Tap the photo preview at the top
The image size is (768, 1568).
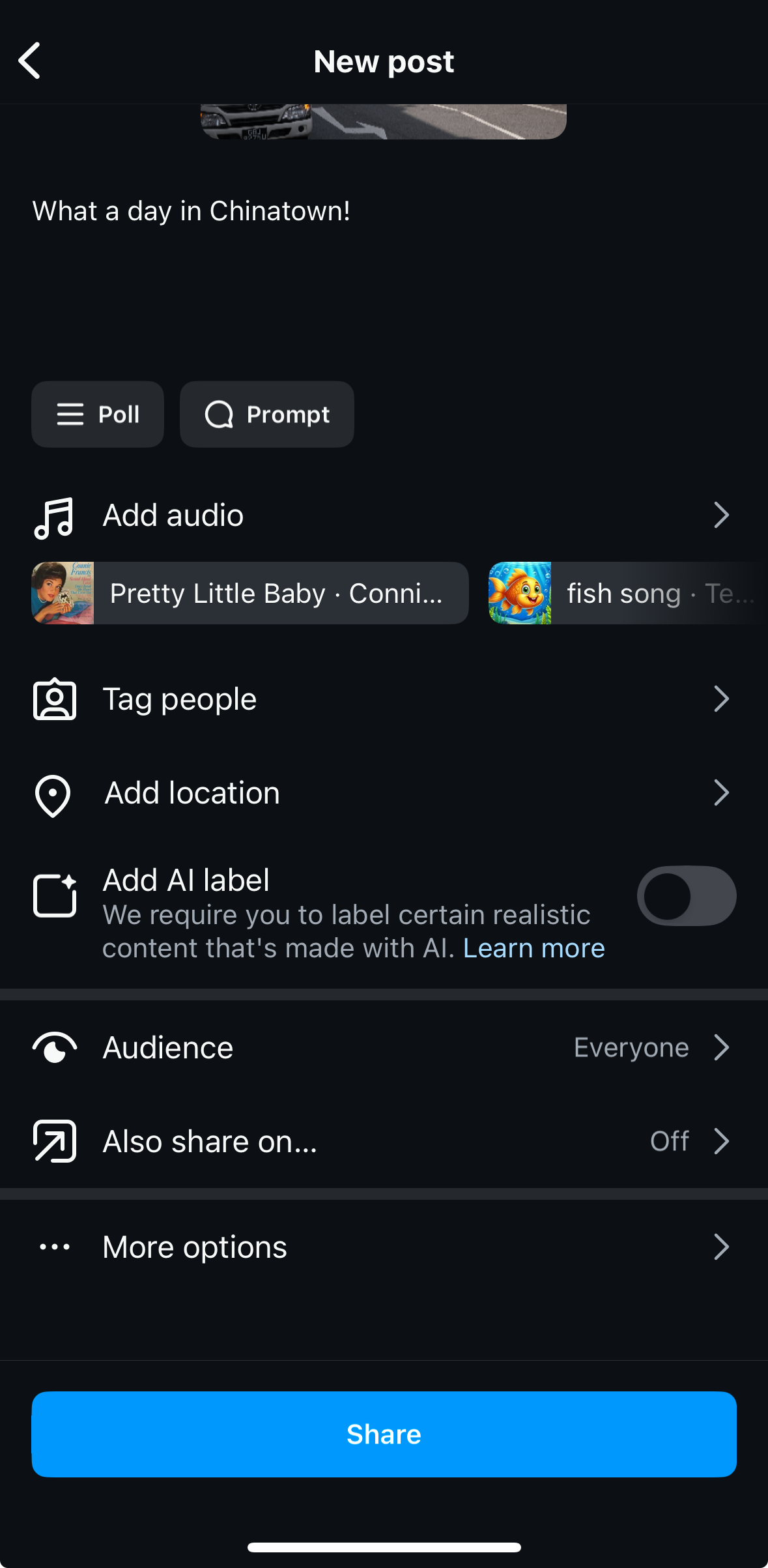coord(384,122)
